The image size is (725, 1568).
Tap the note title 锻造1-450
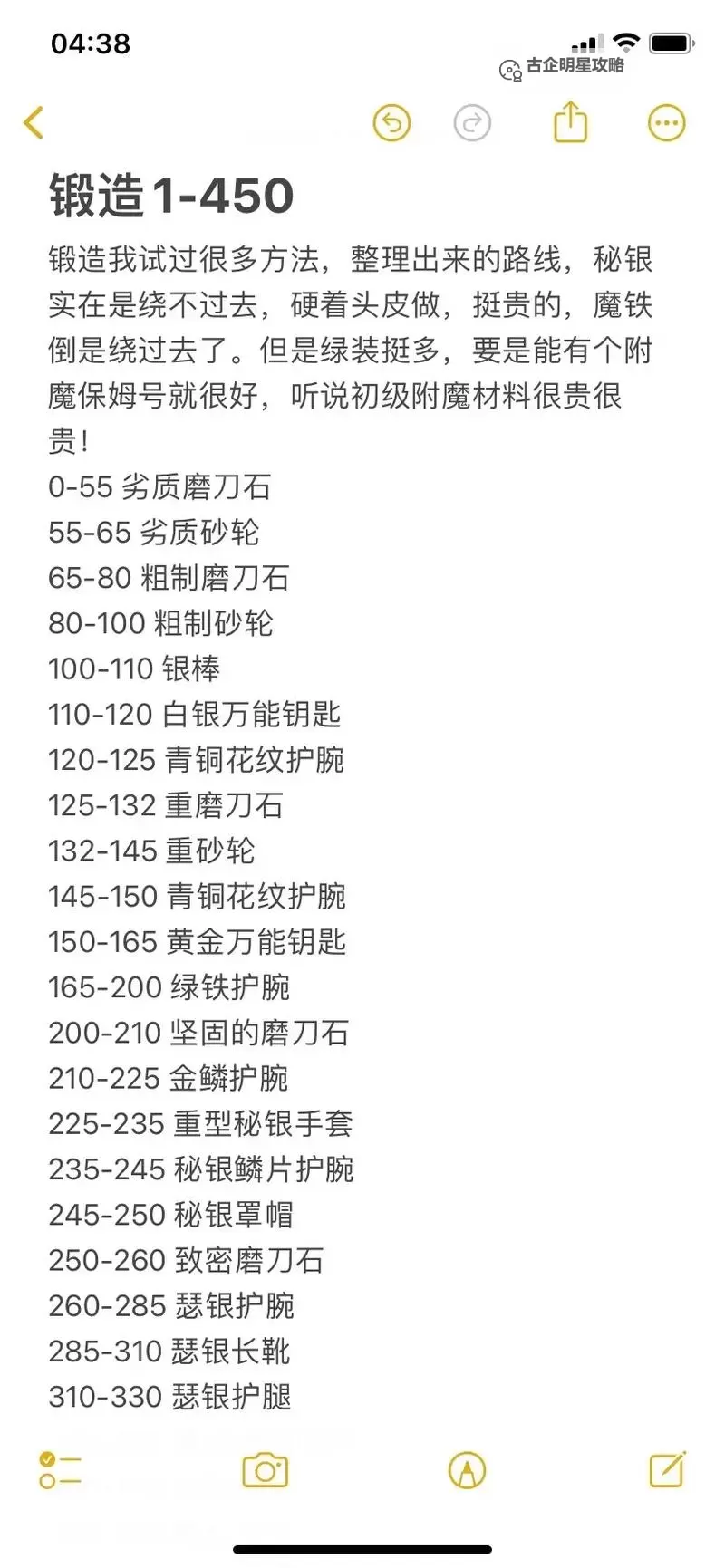[172, 194]
